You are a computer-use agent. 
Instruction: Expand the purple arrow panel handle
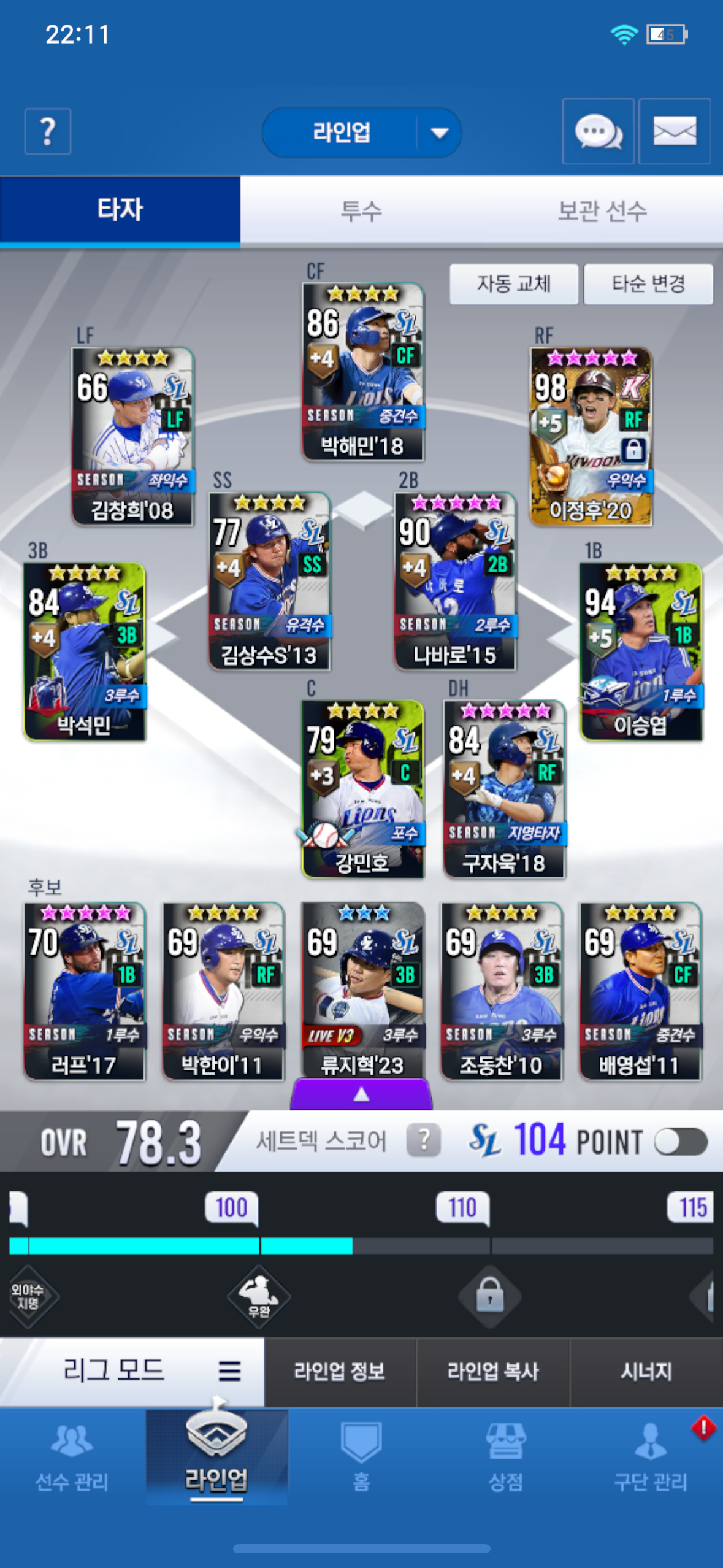(361, 1094)
